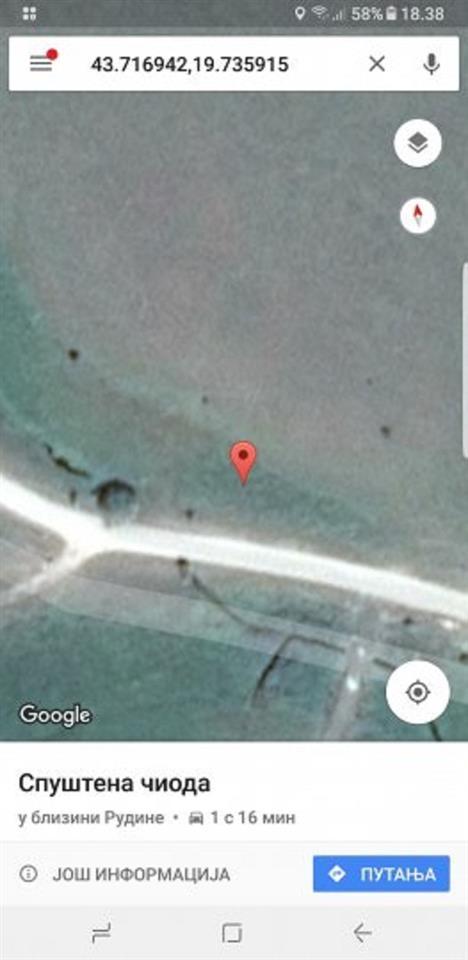Go back using the system back arrow

(x=362, y=933)
